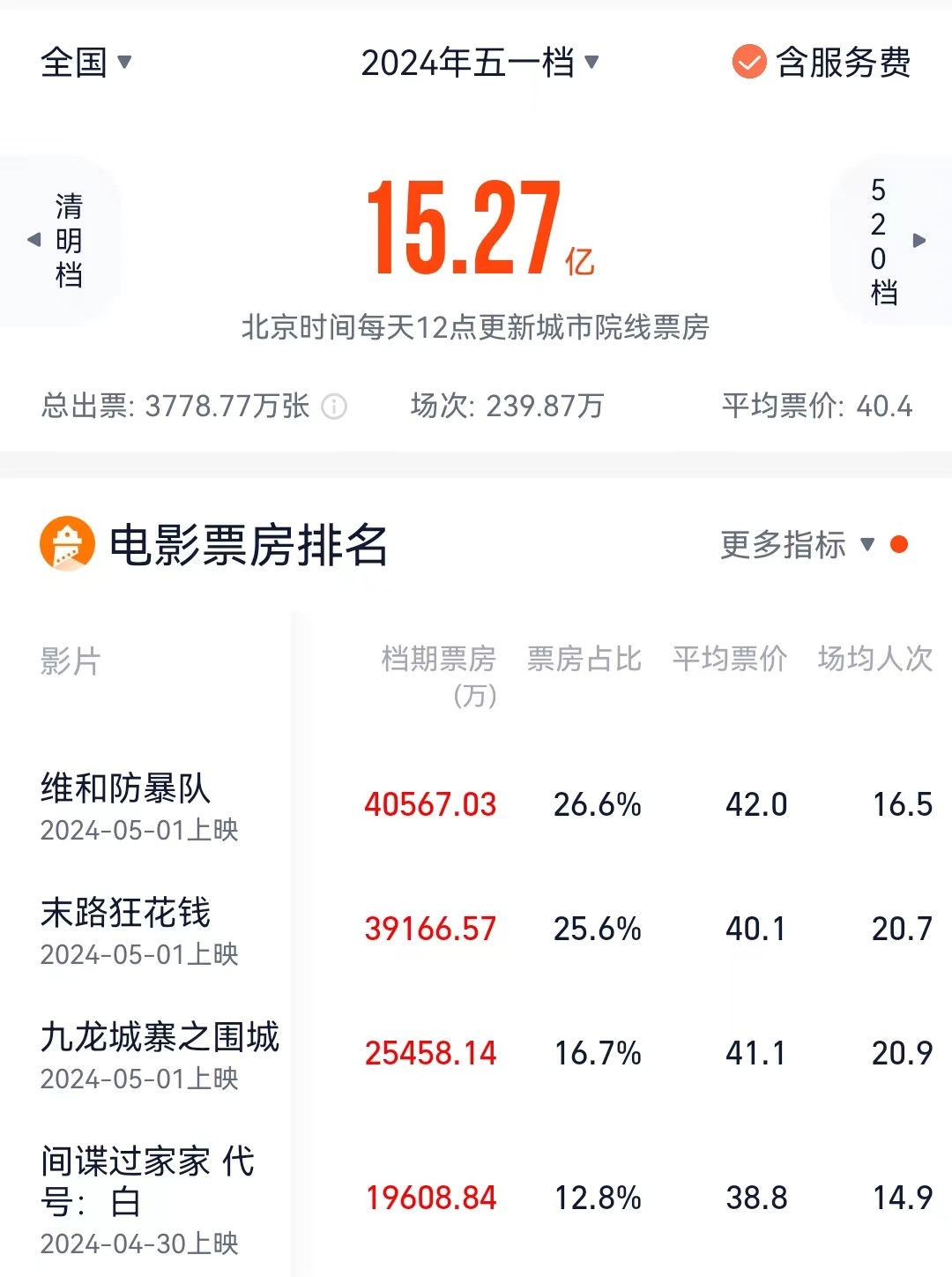Expand the 2024年五一档 period selector

point(479,63)
